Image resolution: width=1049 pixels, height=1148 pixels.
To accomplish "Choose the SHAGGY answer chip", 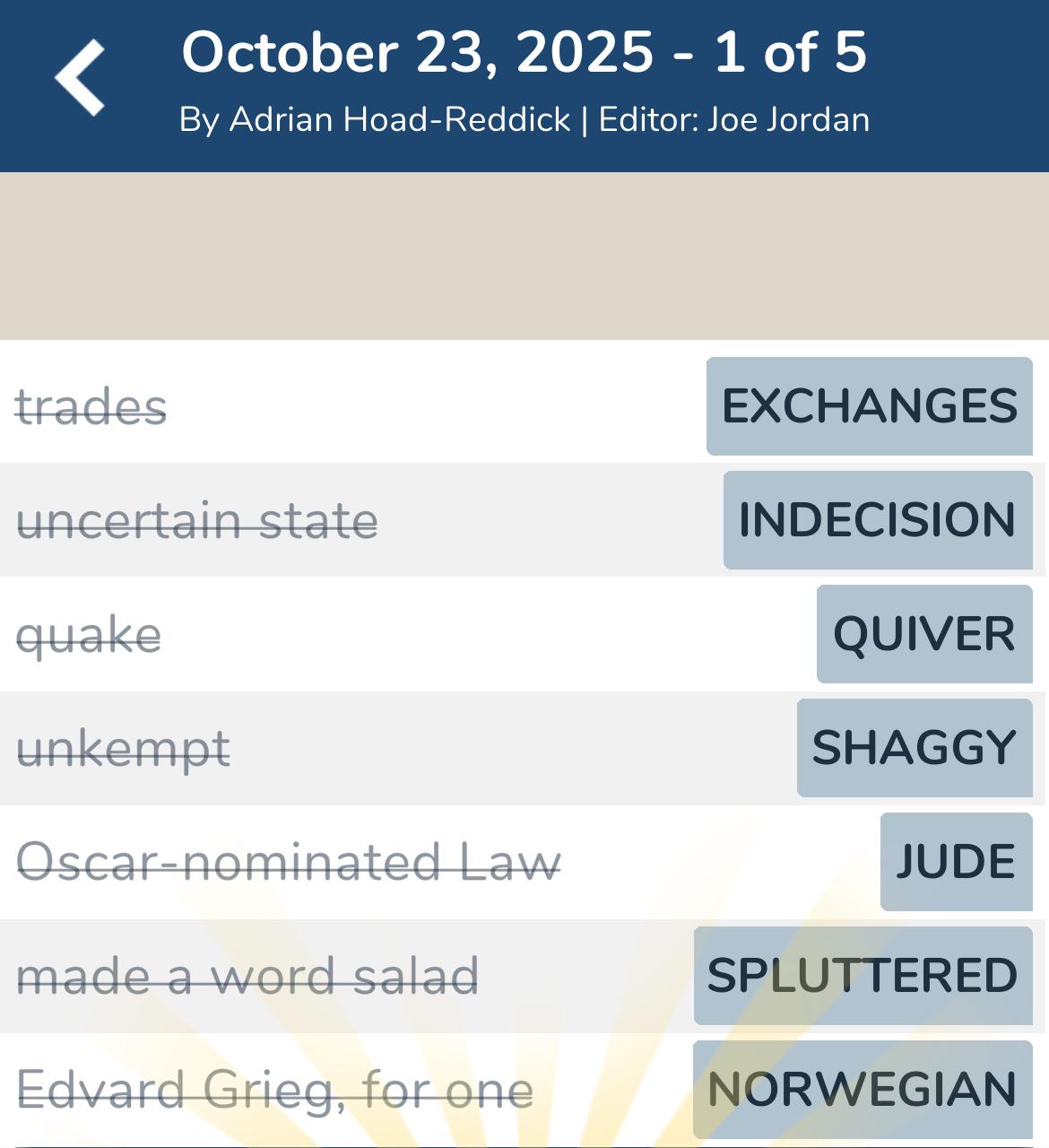I will (x=915, y=748).
